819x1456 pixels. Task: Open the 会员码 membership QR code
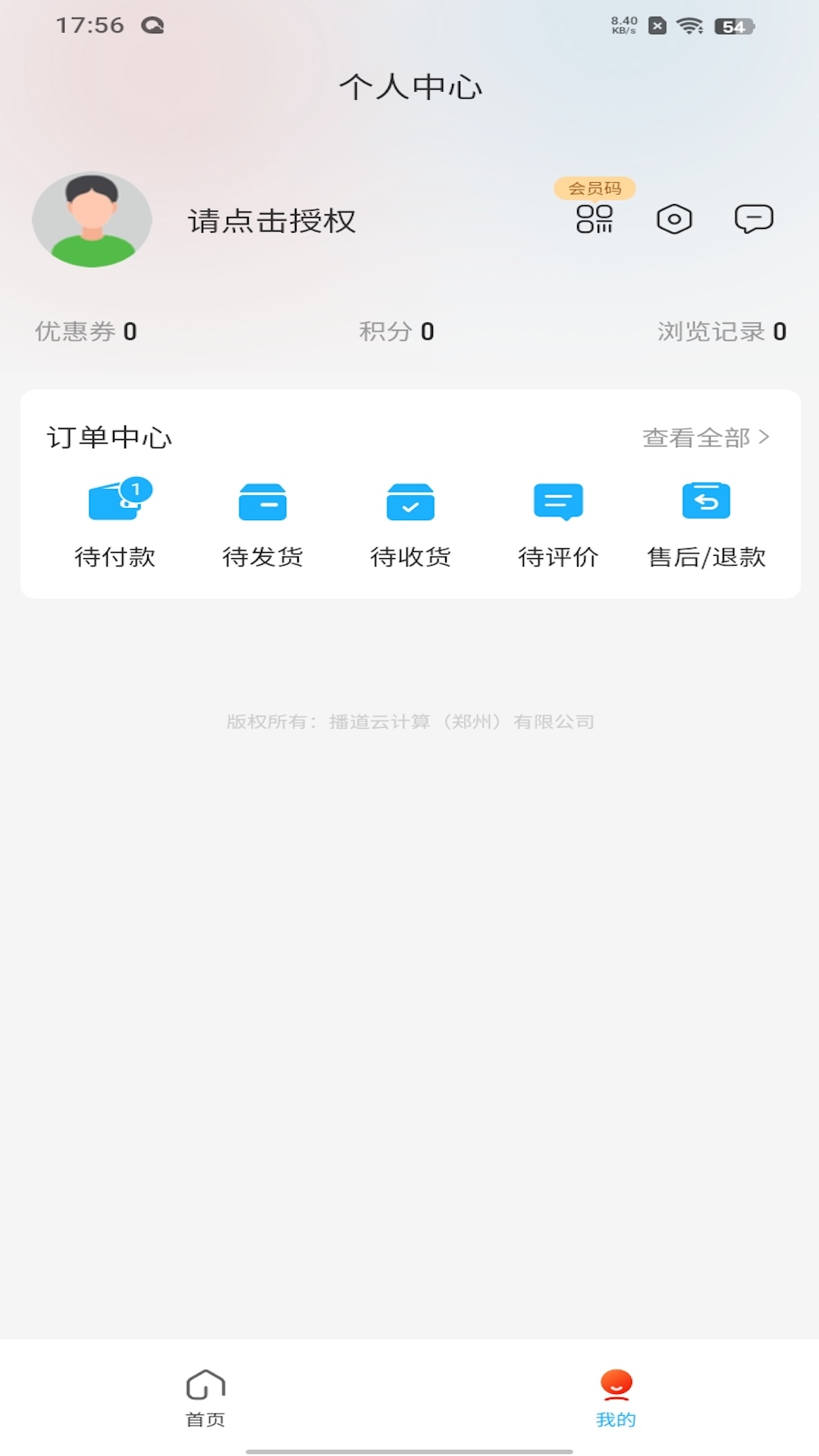[595, 219]
